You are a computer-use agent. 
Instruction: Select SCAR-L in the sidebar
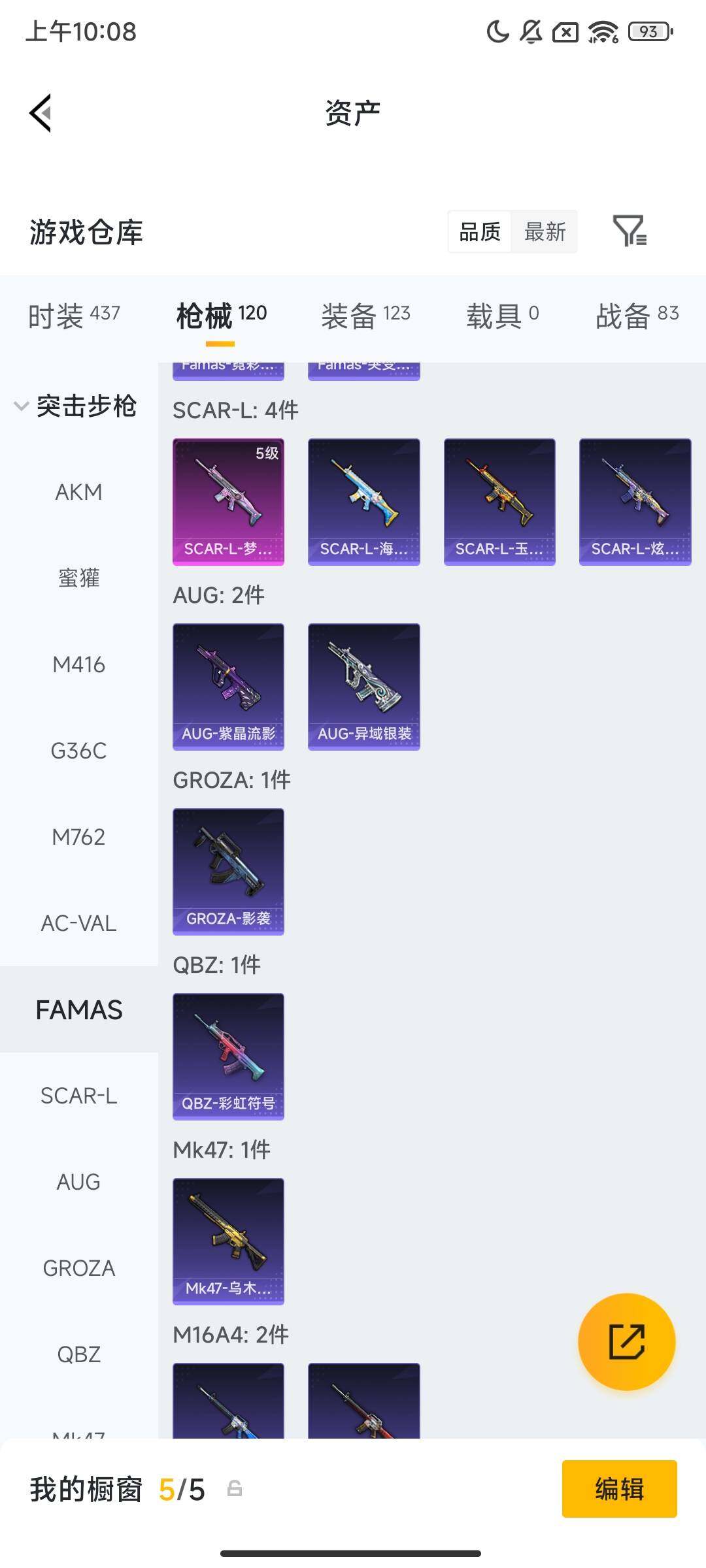tap(78, 1096)
